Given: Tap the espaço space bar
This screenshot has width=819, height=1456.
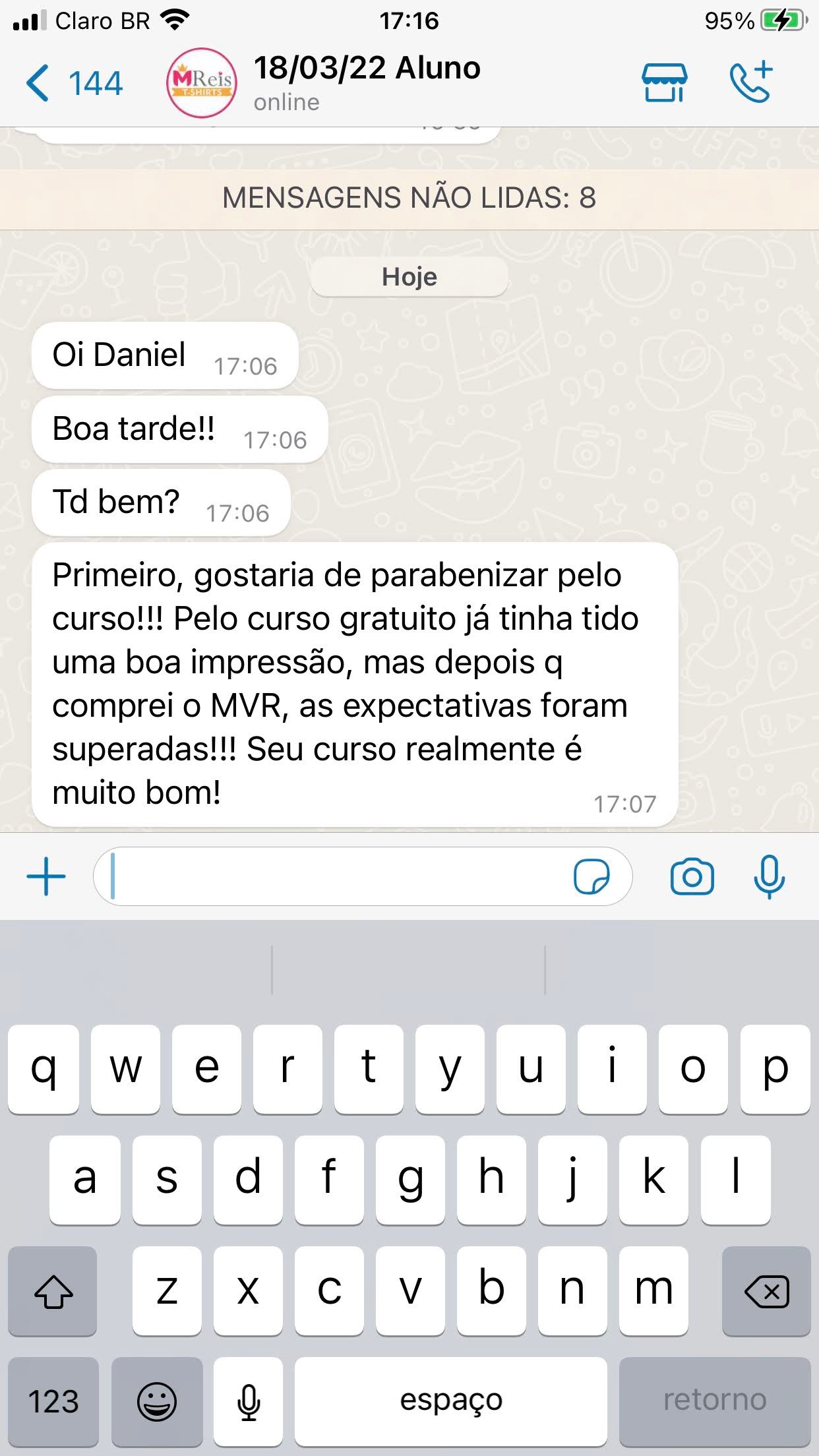Looking at the screenshot, I should pyautogui.click(x=451, y=1401).
